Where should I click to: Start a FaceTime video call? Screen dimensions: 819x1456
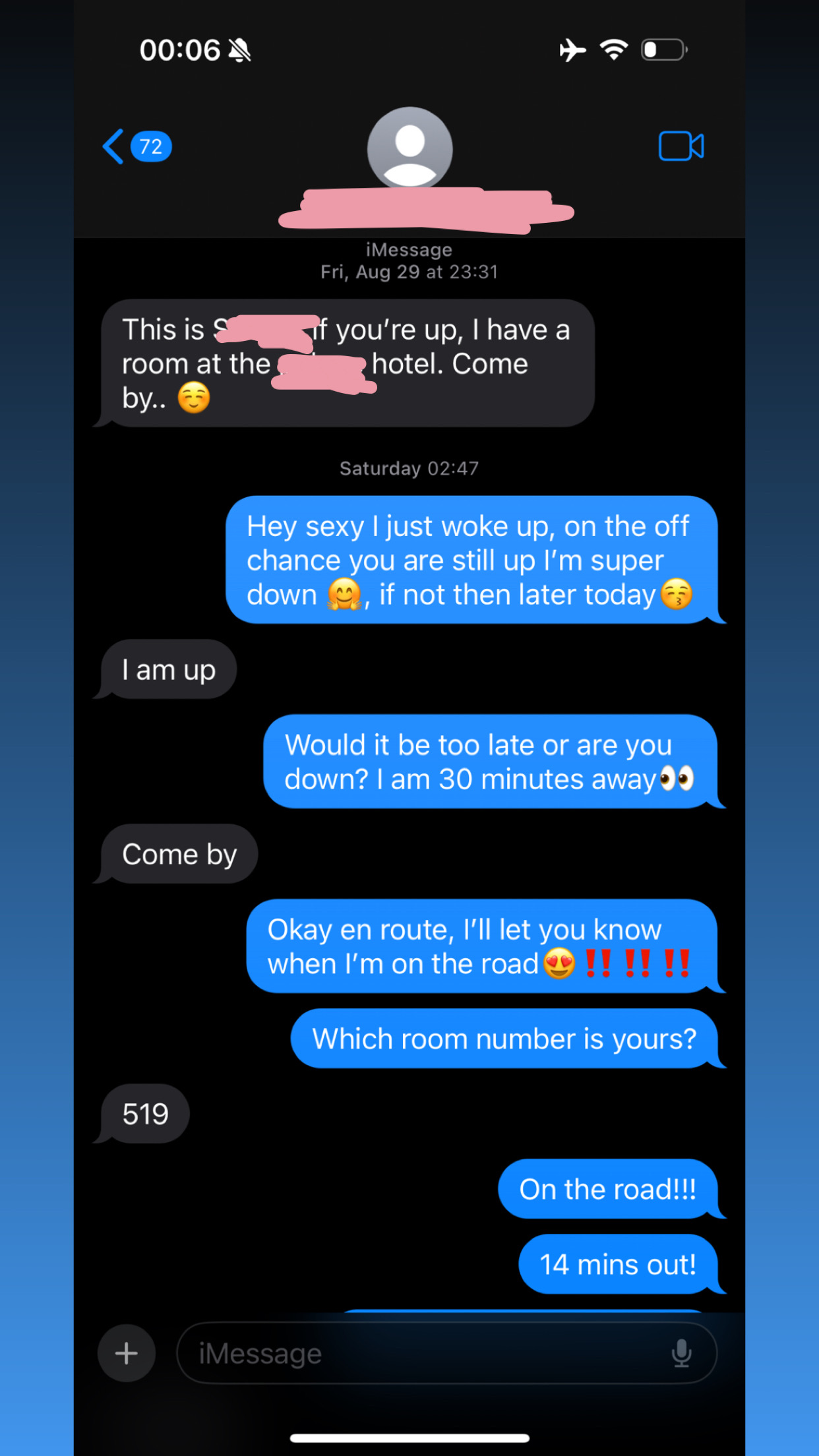tap(681, 146)
